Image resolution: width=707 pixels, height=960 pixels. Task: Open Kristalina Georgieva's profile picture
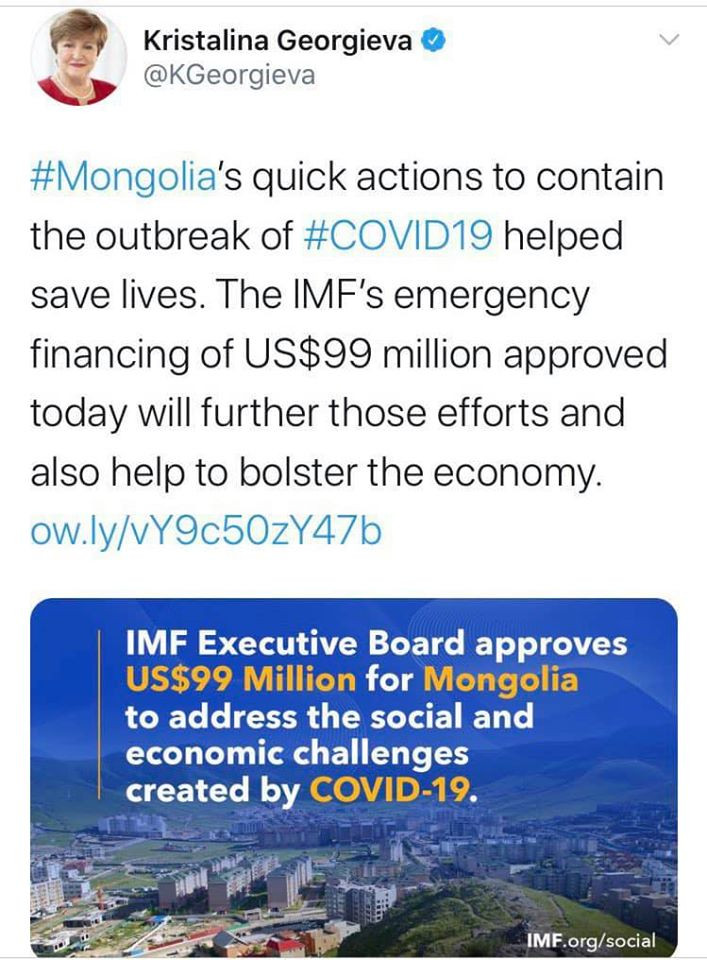78,59
